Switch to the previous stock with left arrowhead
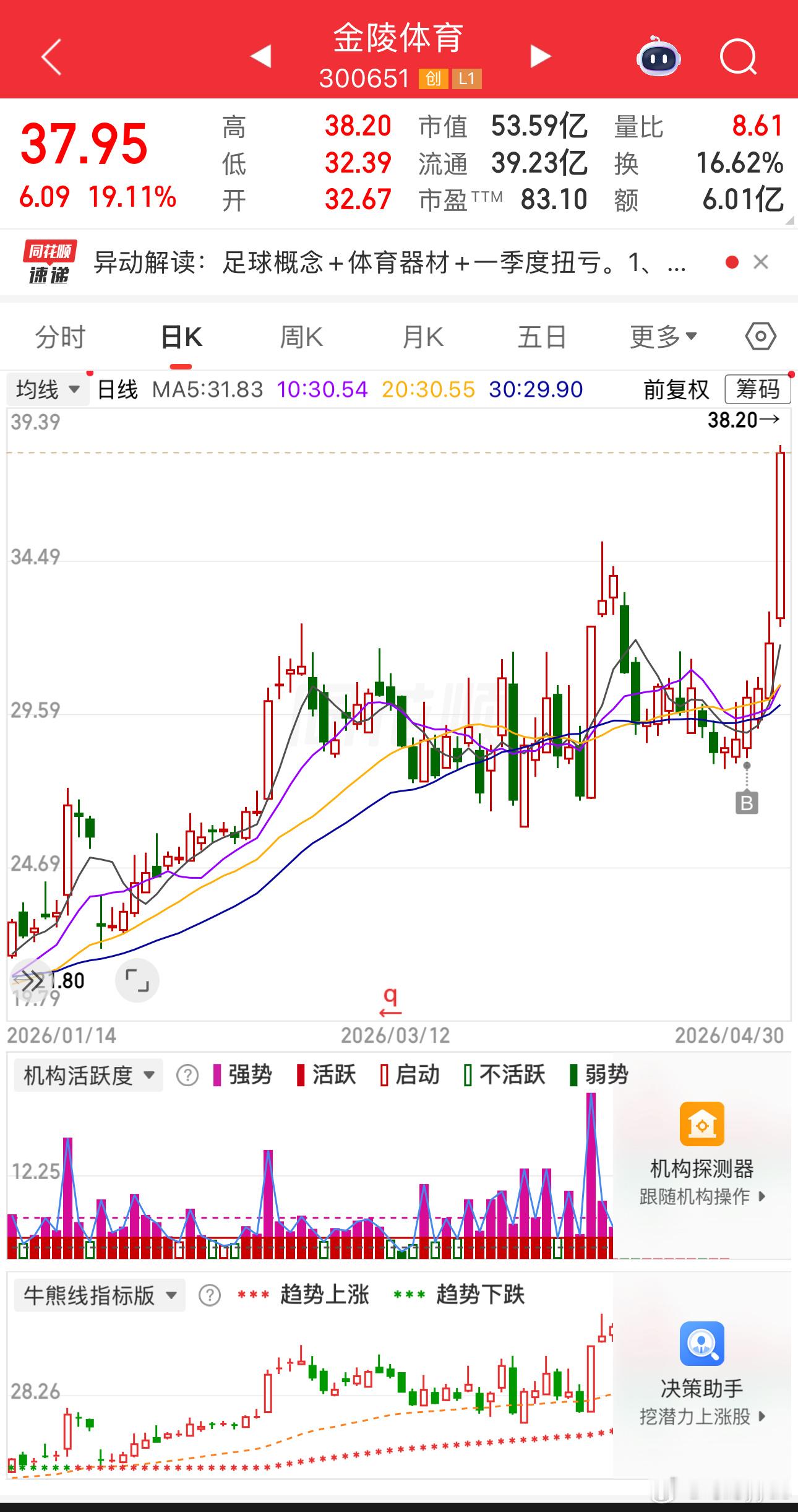 pyautogui.click(x=262, y=56)
